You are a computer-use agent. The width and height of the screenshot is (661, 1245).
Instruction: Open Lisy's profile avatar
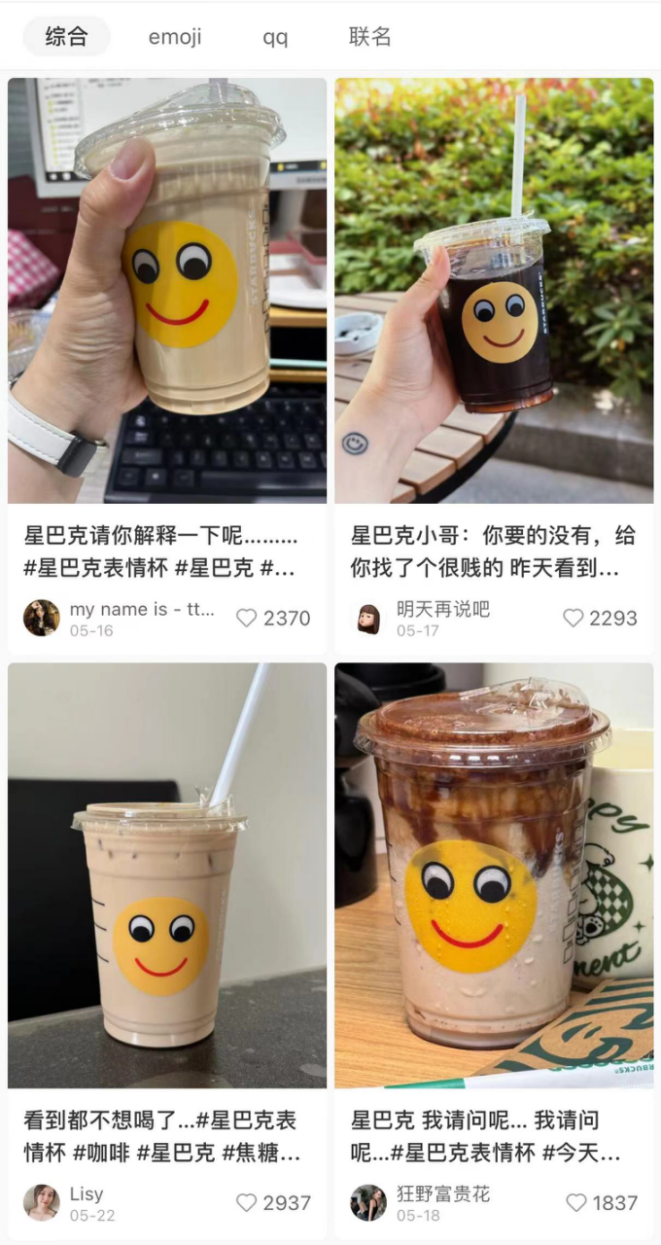click(x=41, y=1202)
